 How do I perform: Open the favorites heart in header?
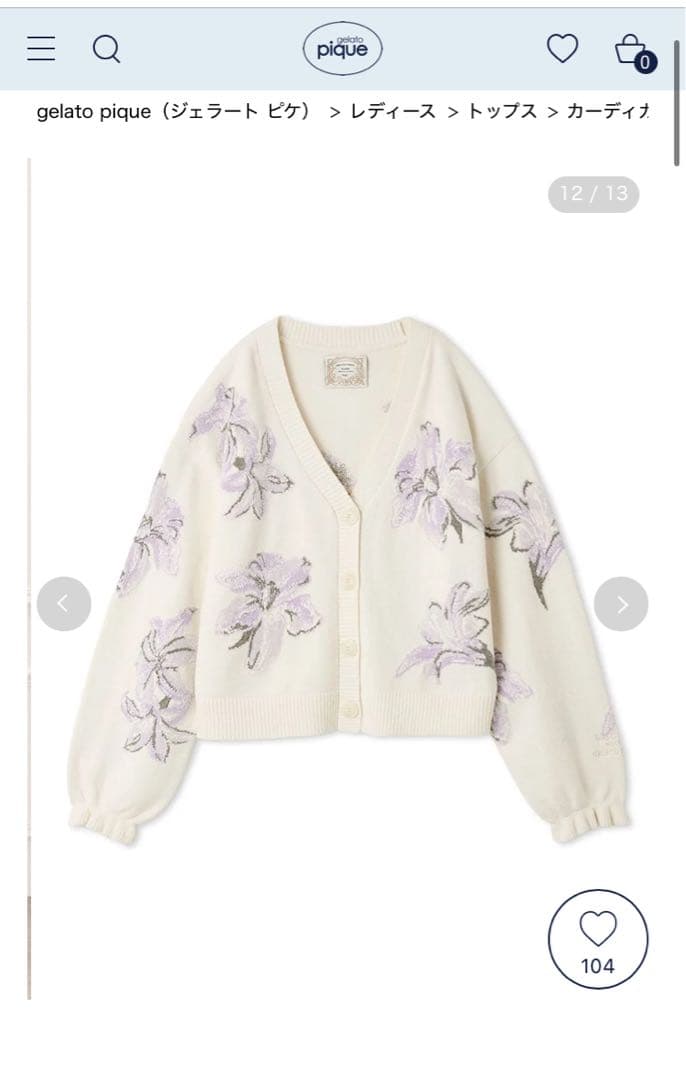tap(562, 48)
